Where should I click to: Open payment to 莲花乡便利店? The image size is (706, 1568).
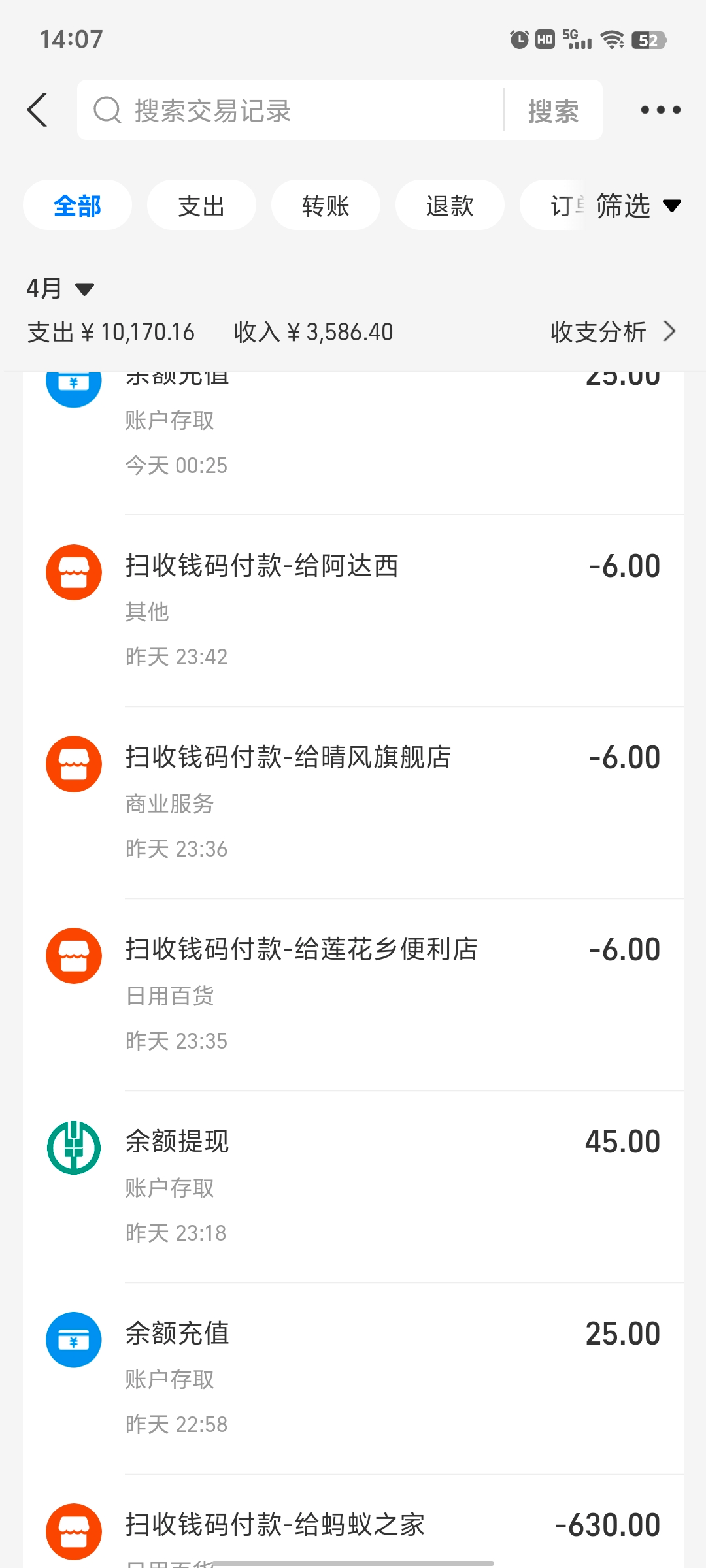click(x=353, y=994)
